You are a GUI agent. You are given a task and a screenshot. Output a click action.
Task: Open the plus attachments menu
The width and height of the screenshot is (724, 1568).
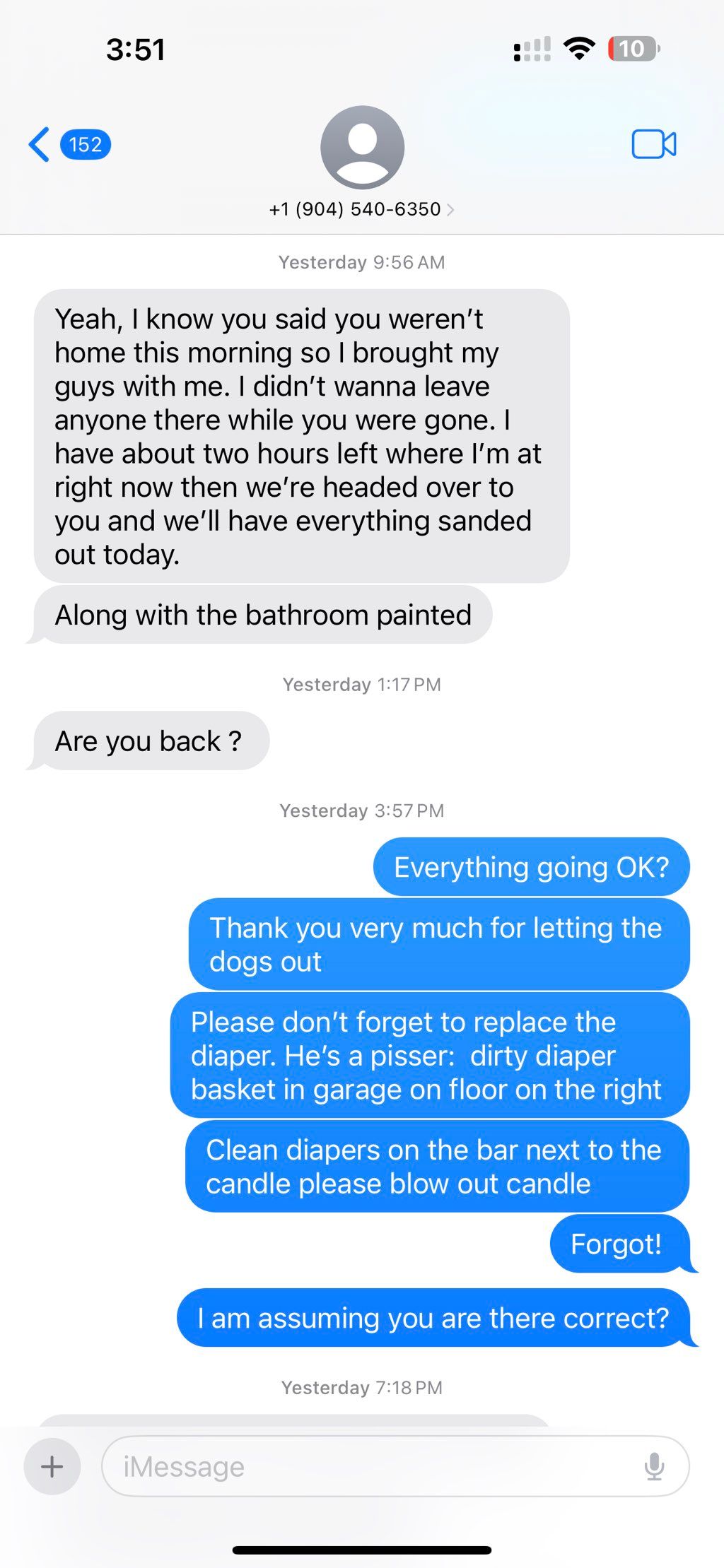pos(52,1467)
